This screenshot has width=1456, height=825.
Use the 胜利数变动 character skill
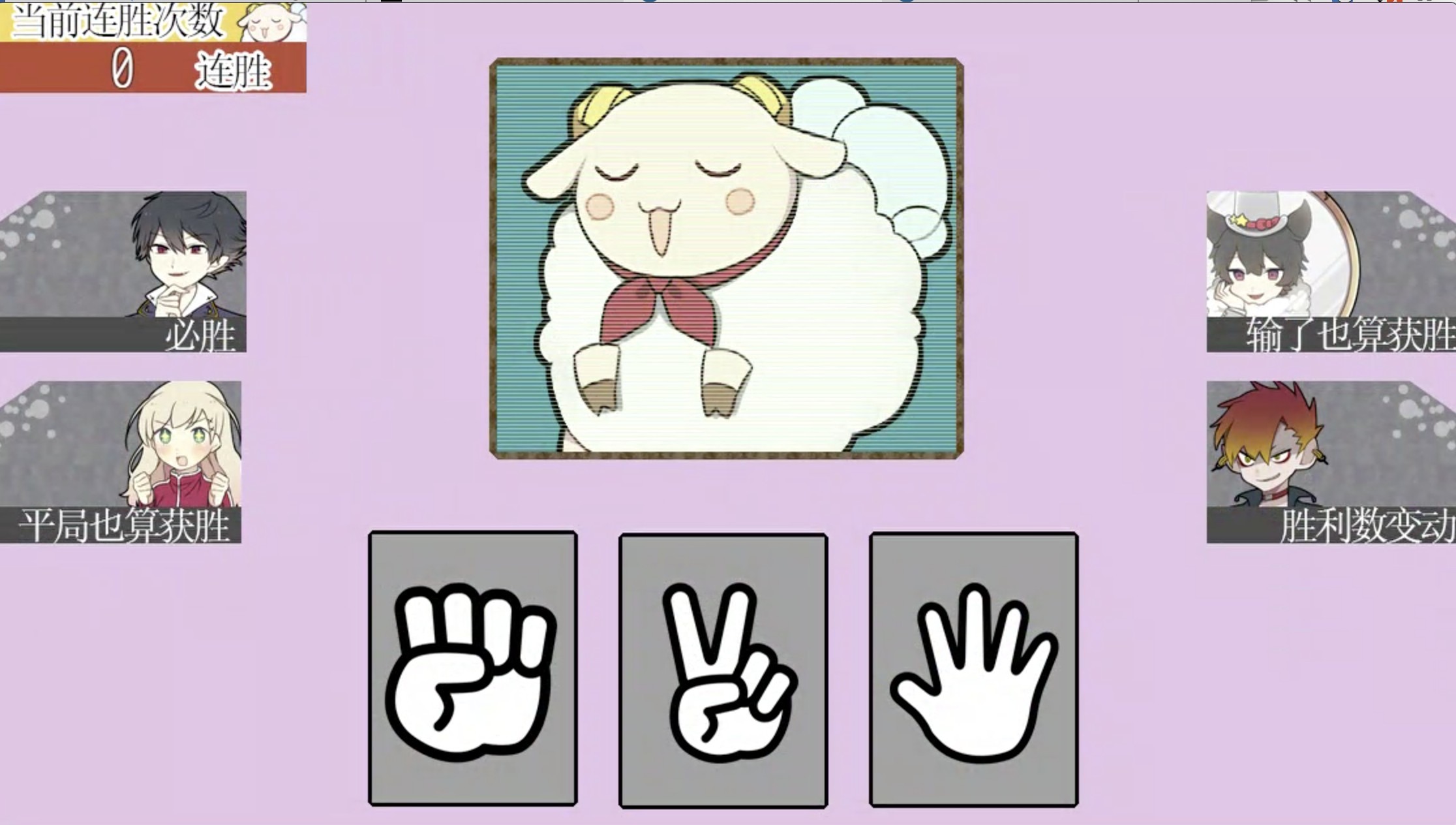[1331, 462]
